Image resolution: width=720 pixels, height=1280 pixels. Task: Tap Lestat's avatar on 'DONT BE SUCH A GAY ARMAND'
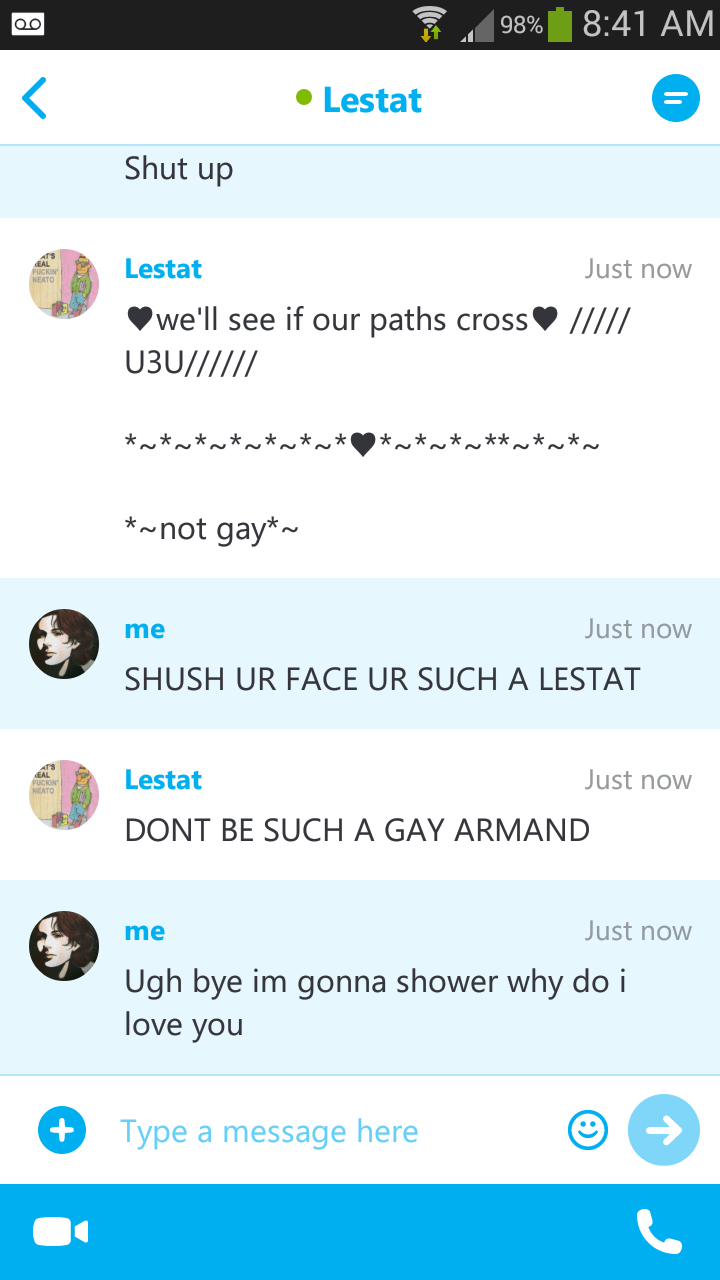(x=64, y=795)
